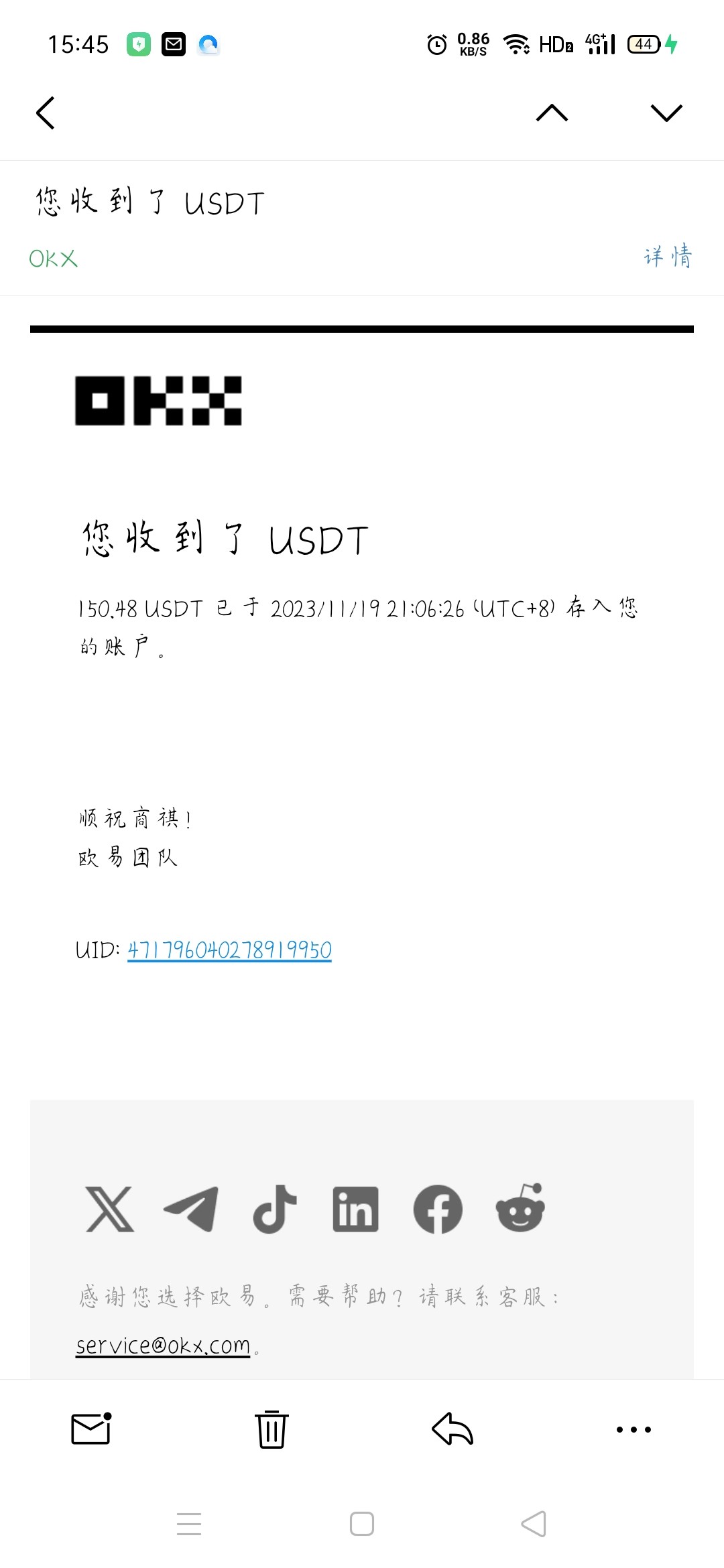Open 详情 to show email details
This screenshot has height=1568, width=724.
coord(668,257)
